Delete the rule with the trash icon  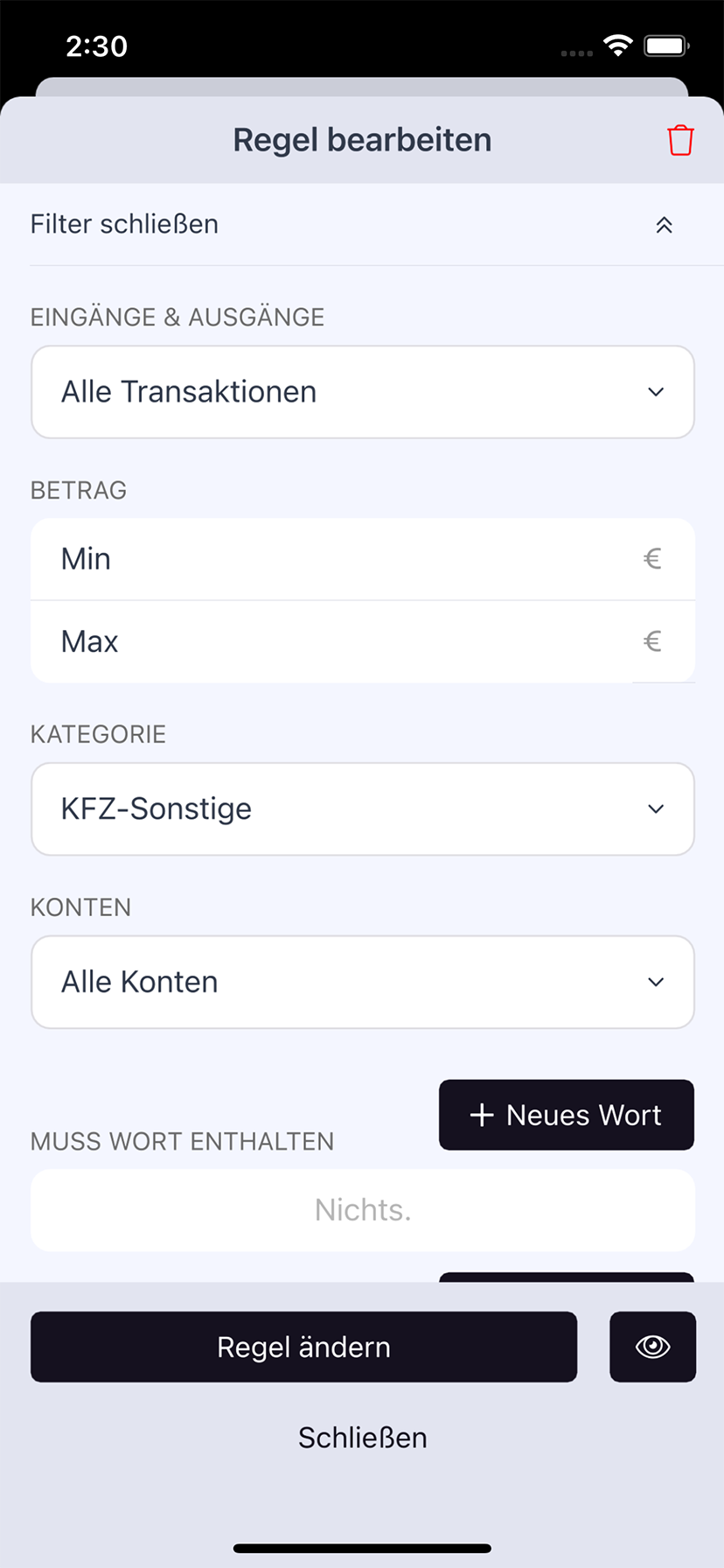click(x=680, y=140)
